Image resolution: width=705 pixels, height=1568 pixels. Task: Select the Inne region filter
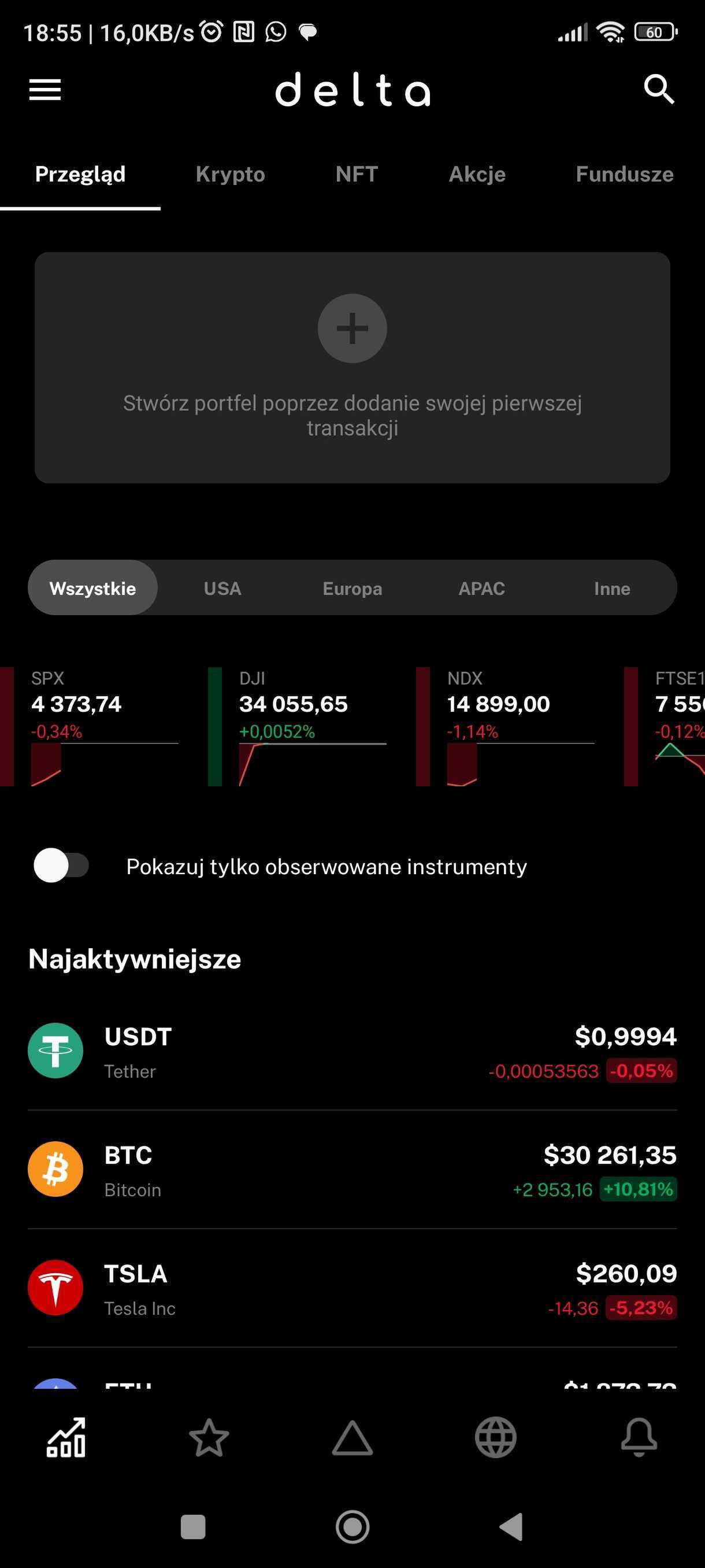click(612, 589)
